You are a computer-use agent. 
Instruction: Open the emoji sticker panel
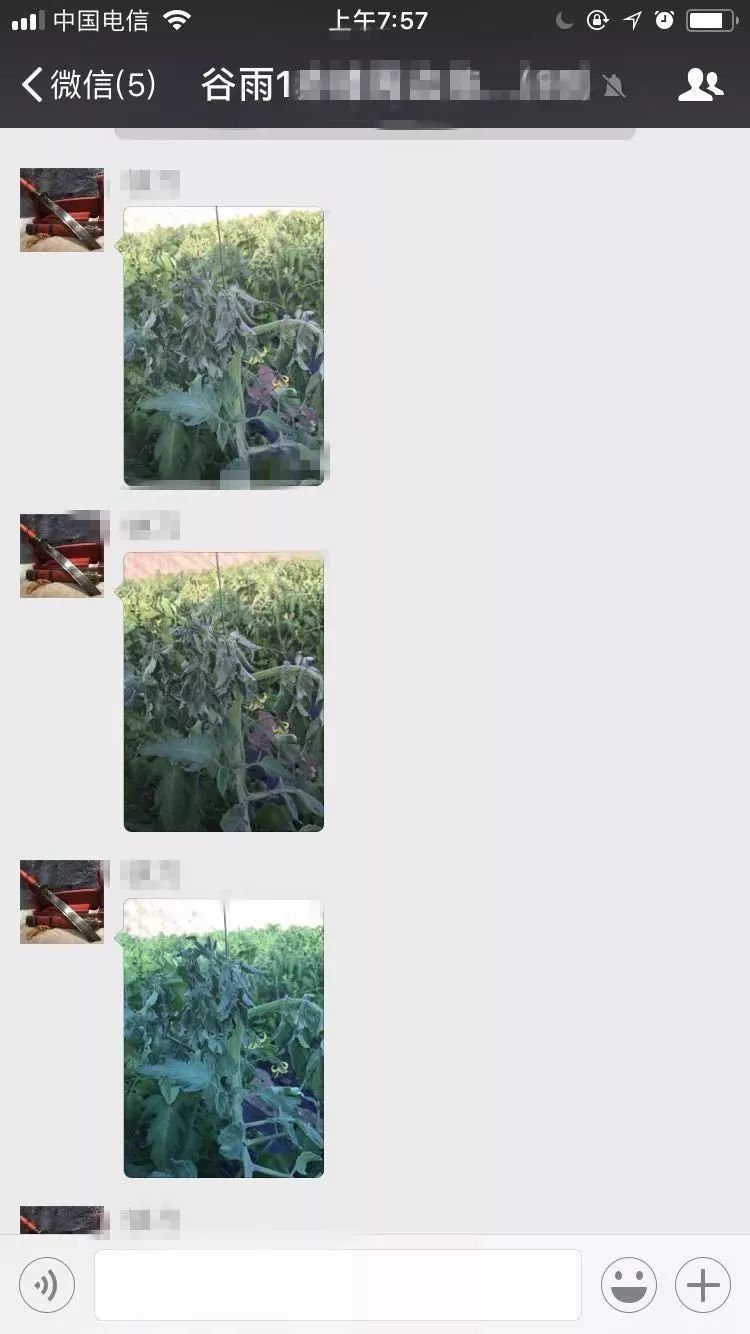[628, 1285]
